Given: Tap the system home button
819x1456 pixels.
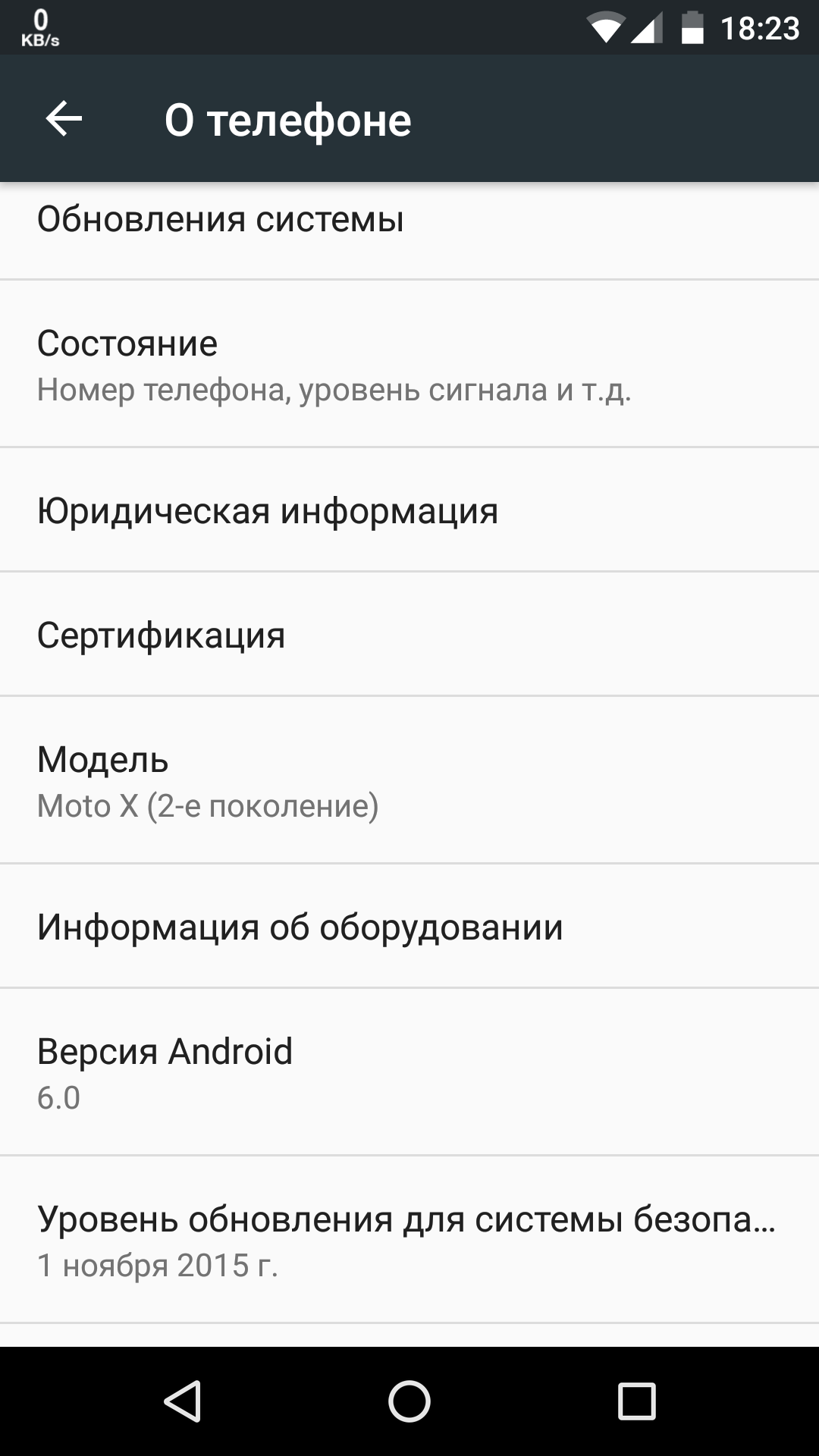Looking at the screenshot, I should 409,1401.
